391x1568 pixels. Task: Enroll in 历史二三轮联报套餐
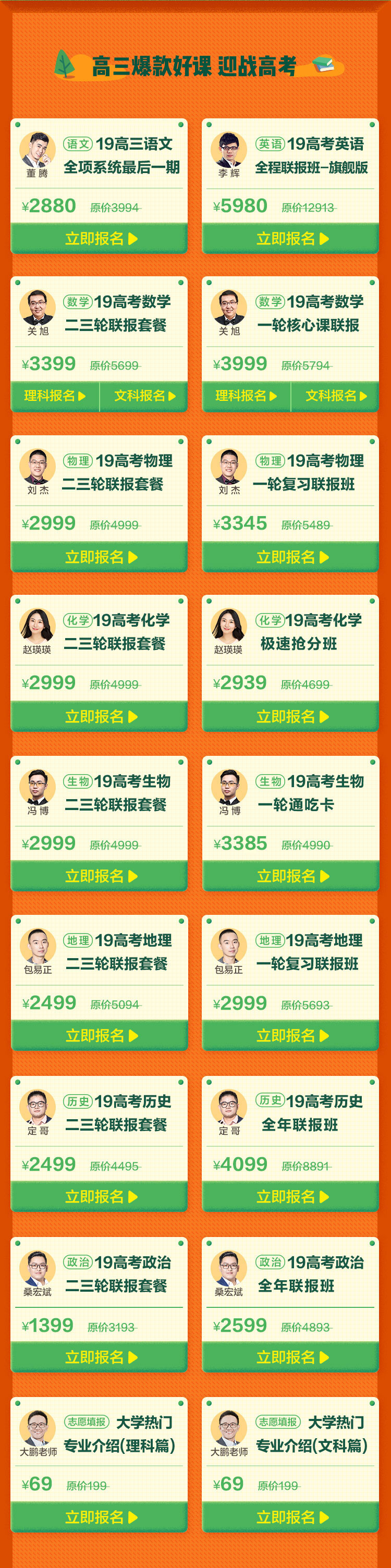[99, 1197]
